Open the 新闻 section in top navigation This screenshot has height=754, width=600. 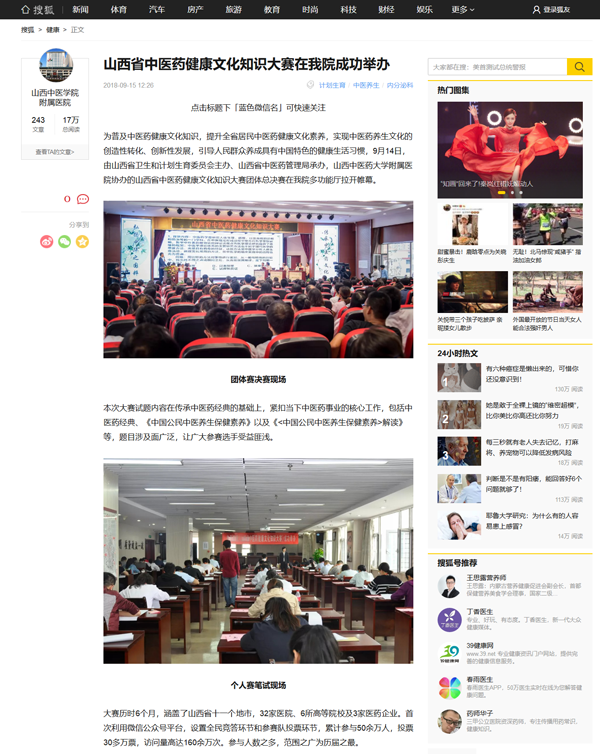point(80,9)
